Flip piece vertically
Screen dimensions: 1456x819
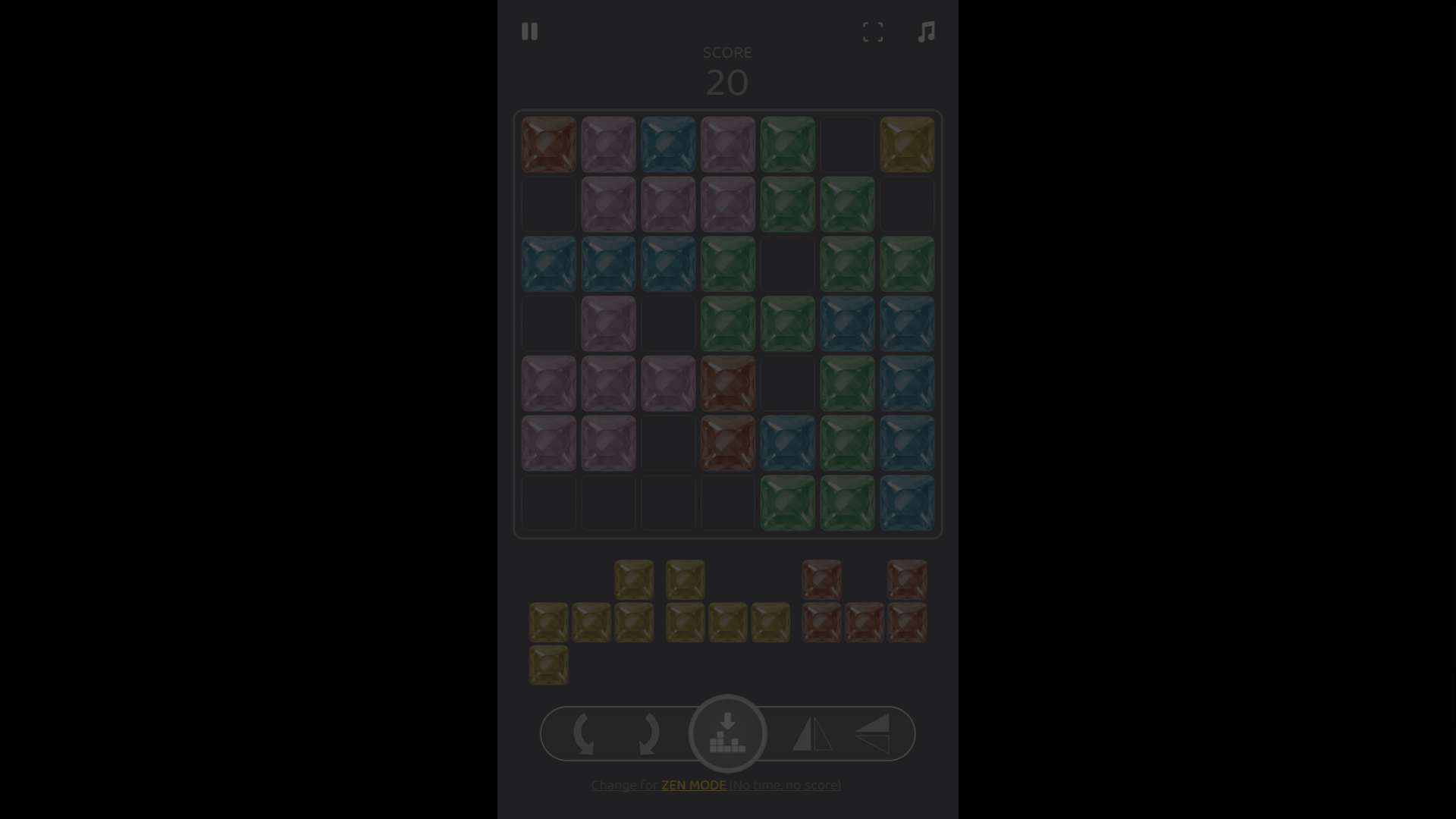coord(873,733)
